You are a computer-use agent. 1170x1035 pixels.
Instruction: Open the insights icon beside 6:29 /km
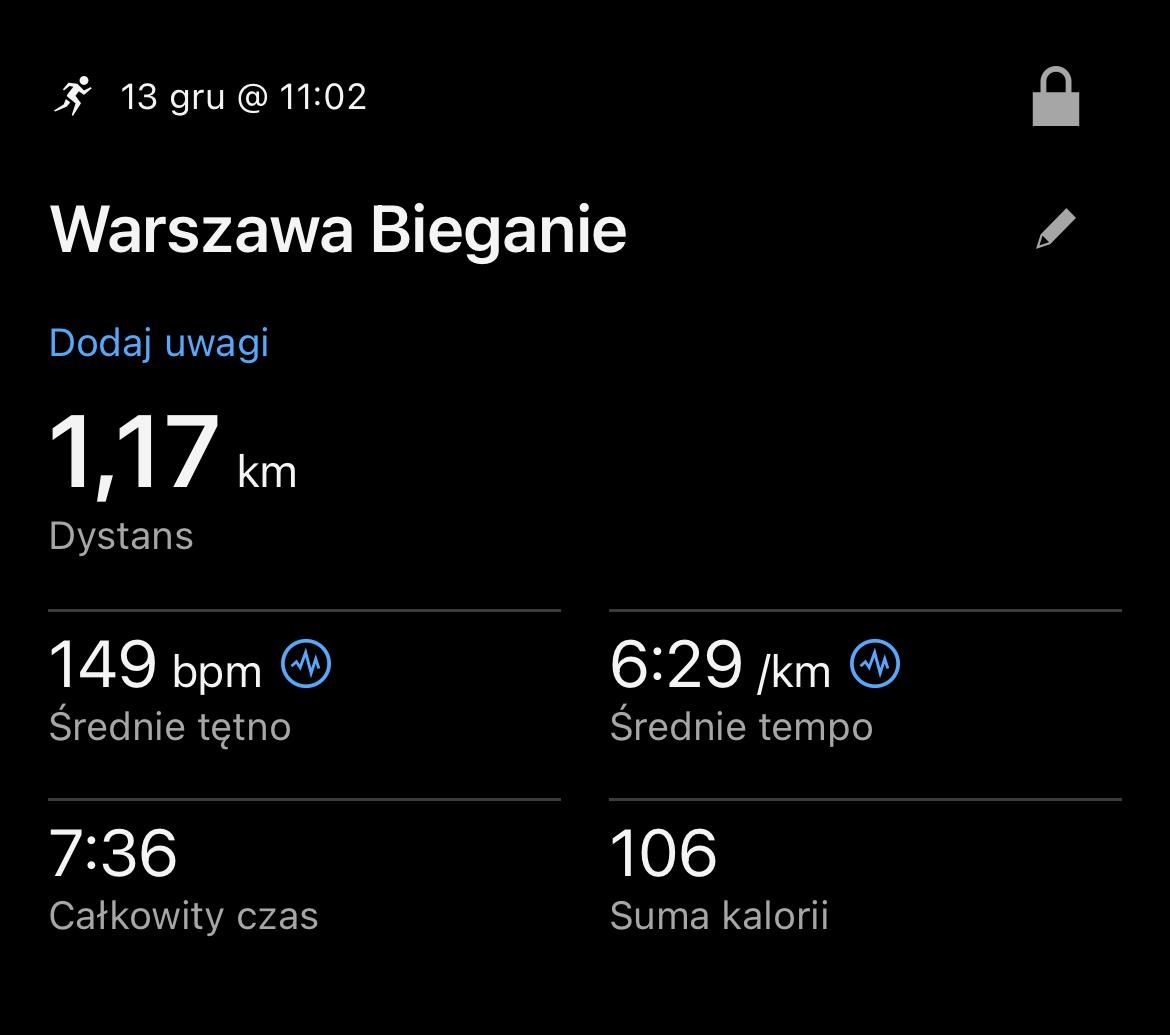(875, 664)
